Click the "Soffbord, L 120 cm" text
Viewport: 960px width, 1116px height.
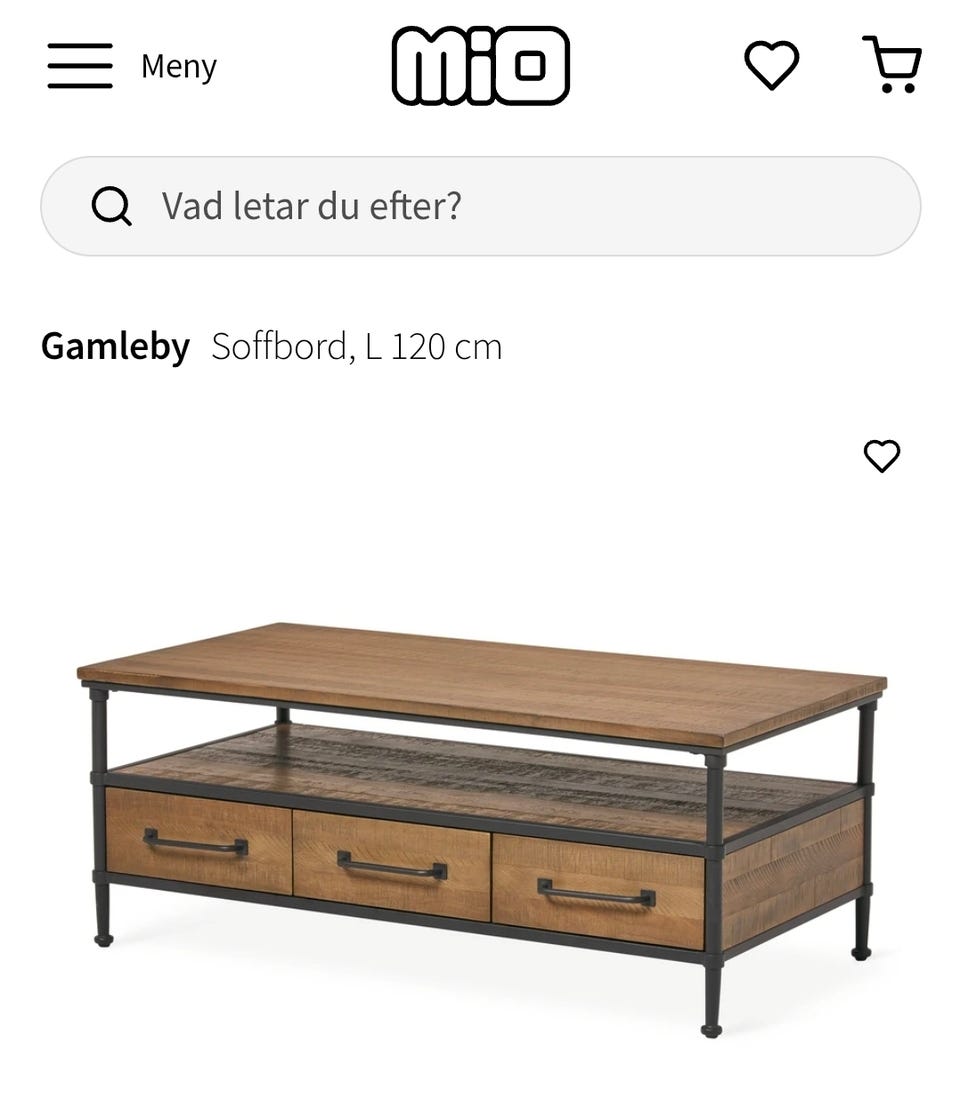click(356, 346)
